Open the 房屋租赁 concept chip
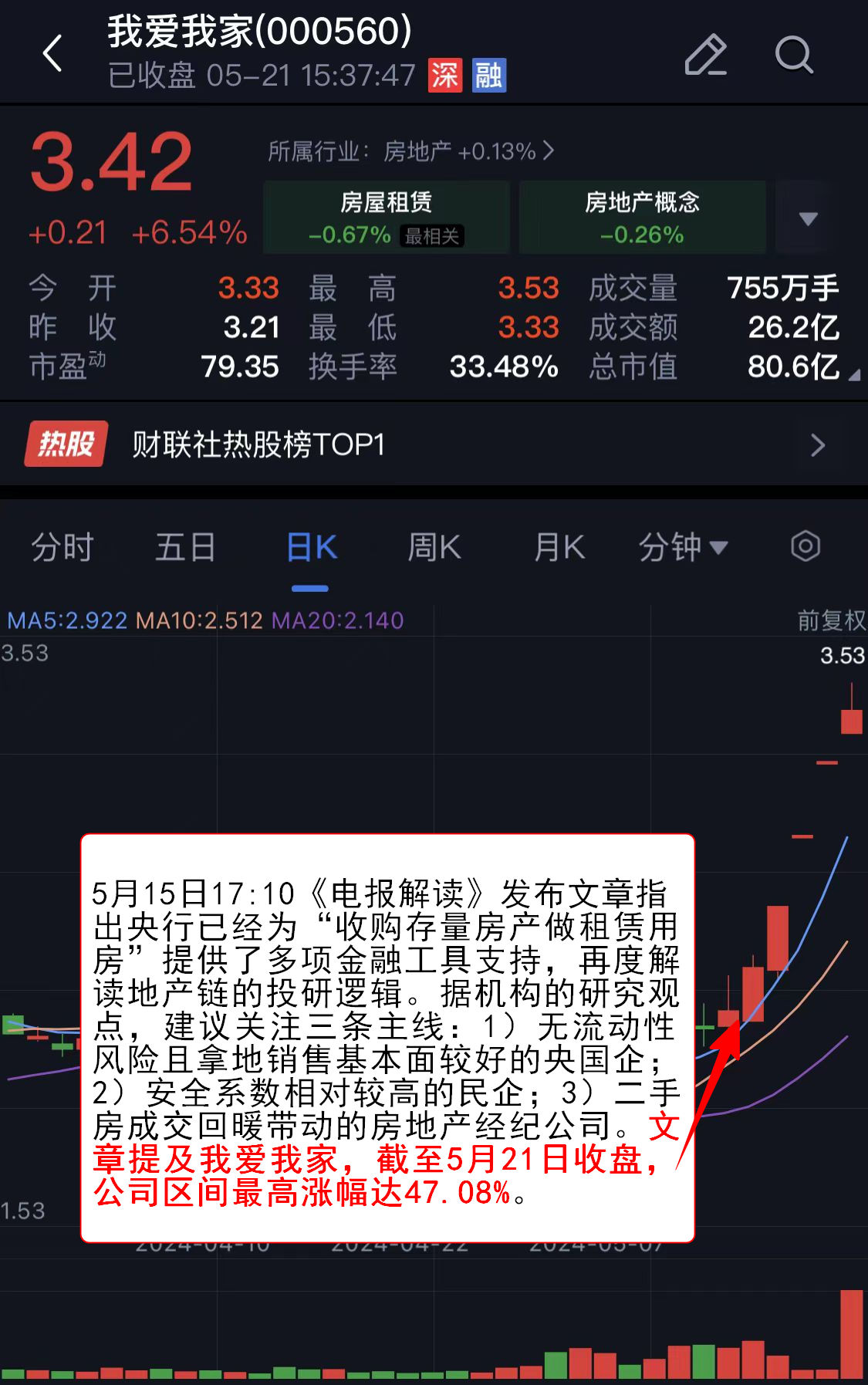 386,217
